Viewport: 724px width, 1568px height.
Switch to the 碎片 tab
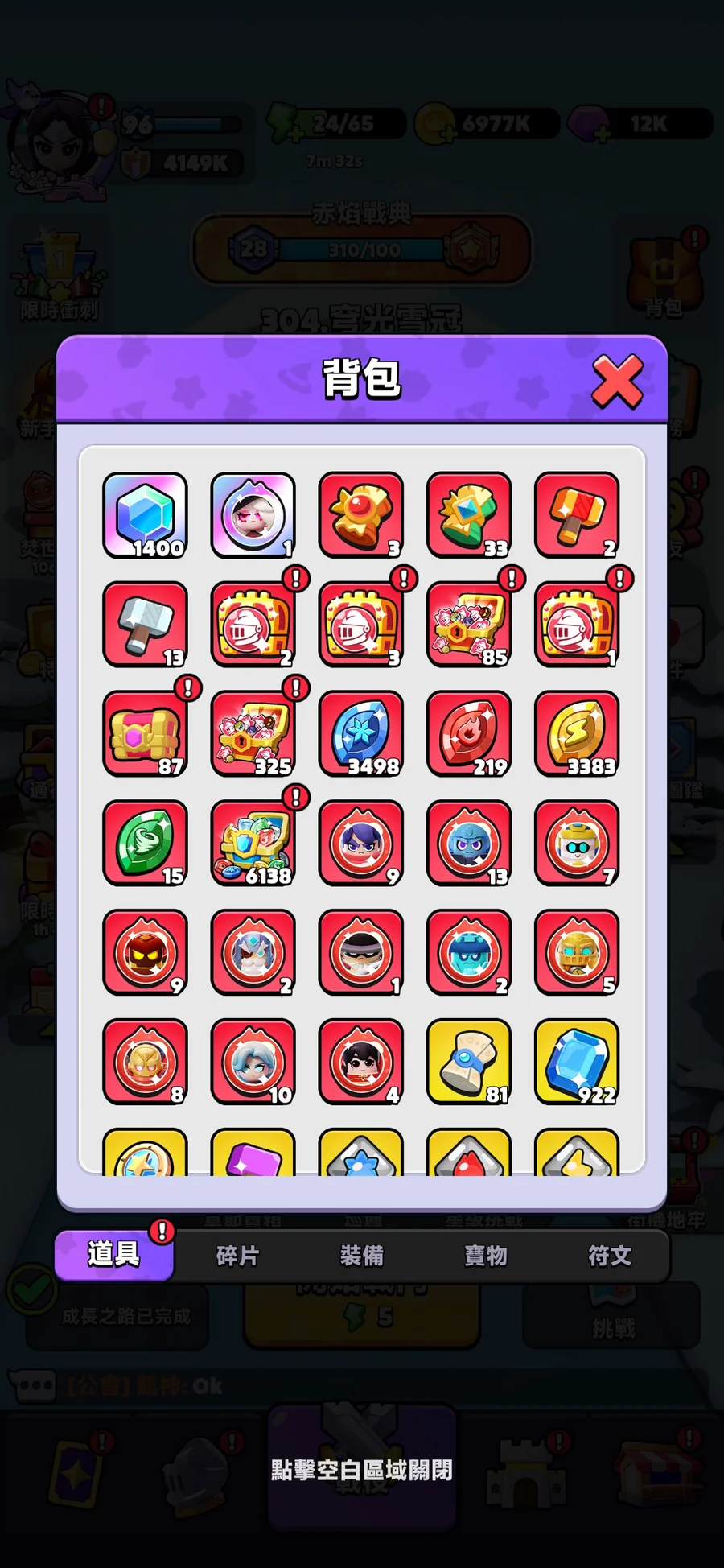click(237, 1255)
